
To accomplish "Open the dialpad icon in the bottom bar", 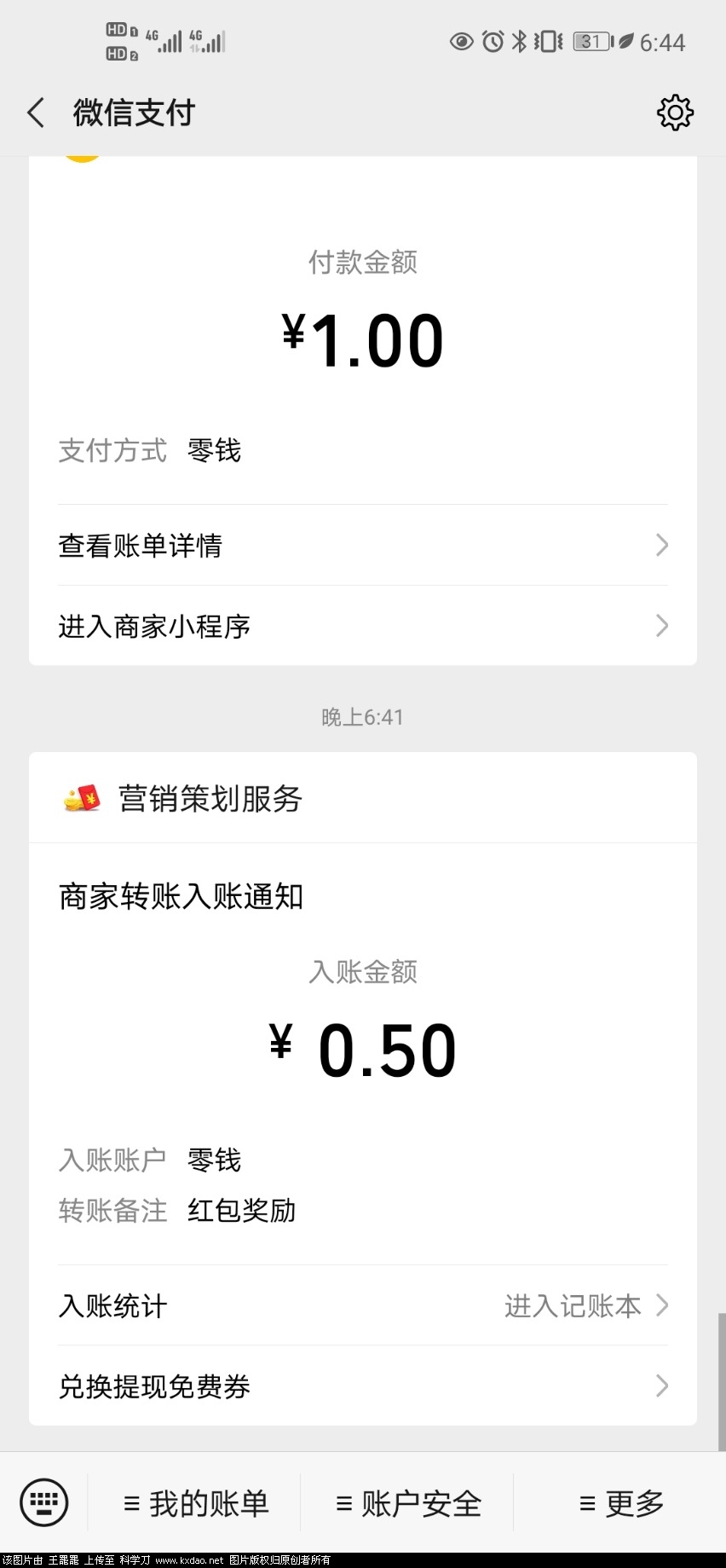I will tap(43, 1502).
